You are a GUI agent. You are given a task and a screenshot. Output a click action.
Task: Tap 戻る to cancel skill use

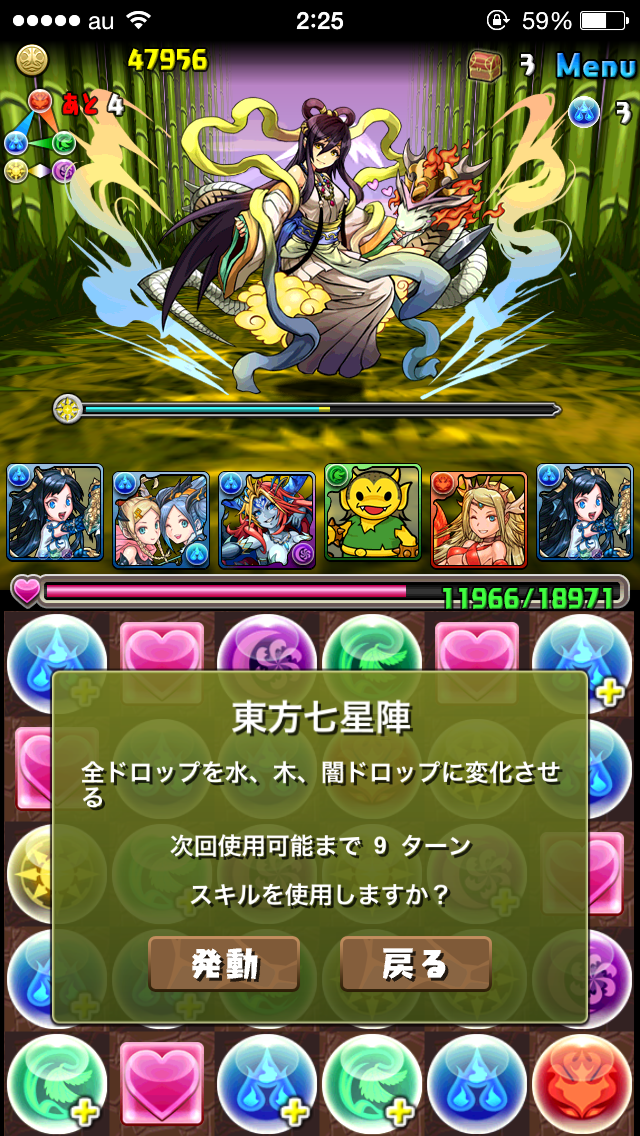415,964
